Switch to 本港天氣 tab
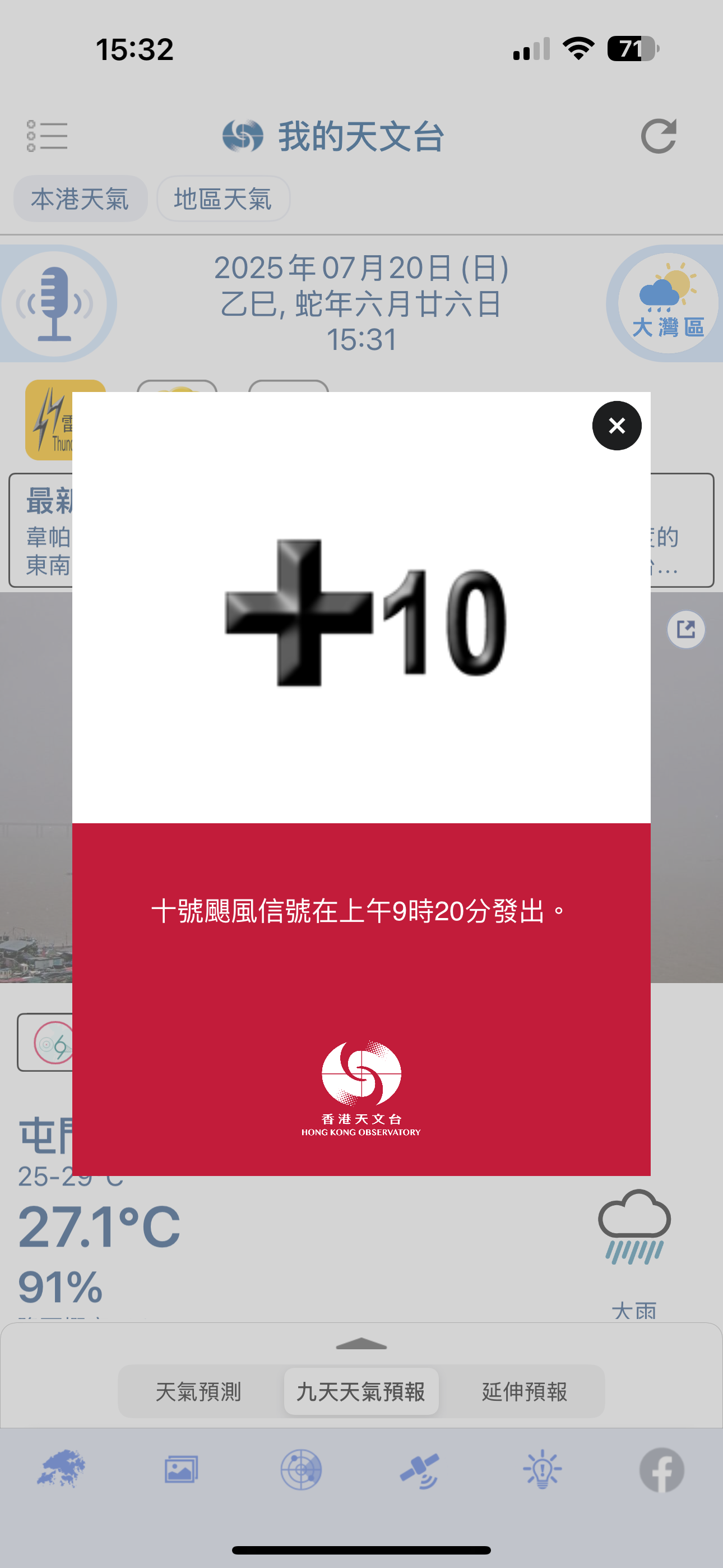The image size is (723, 1568). pyautogui.click(x=80, y=199)
